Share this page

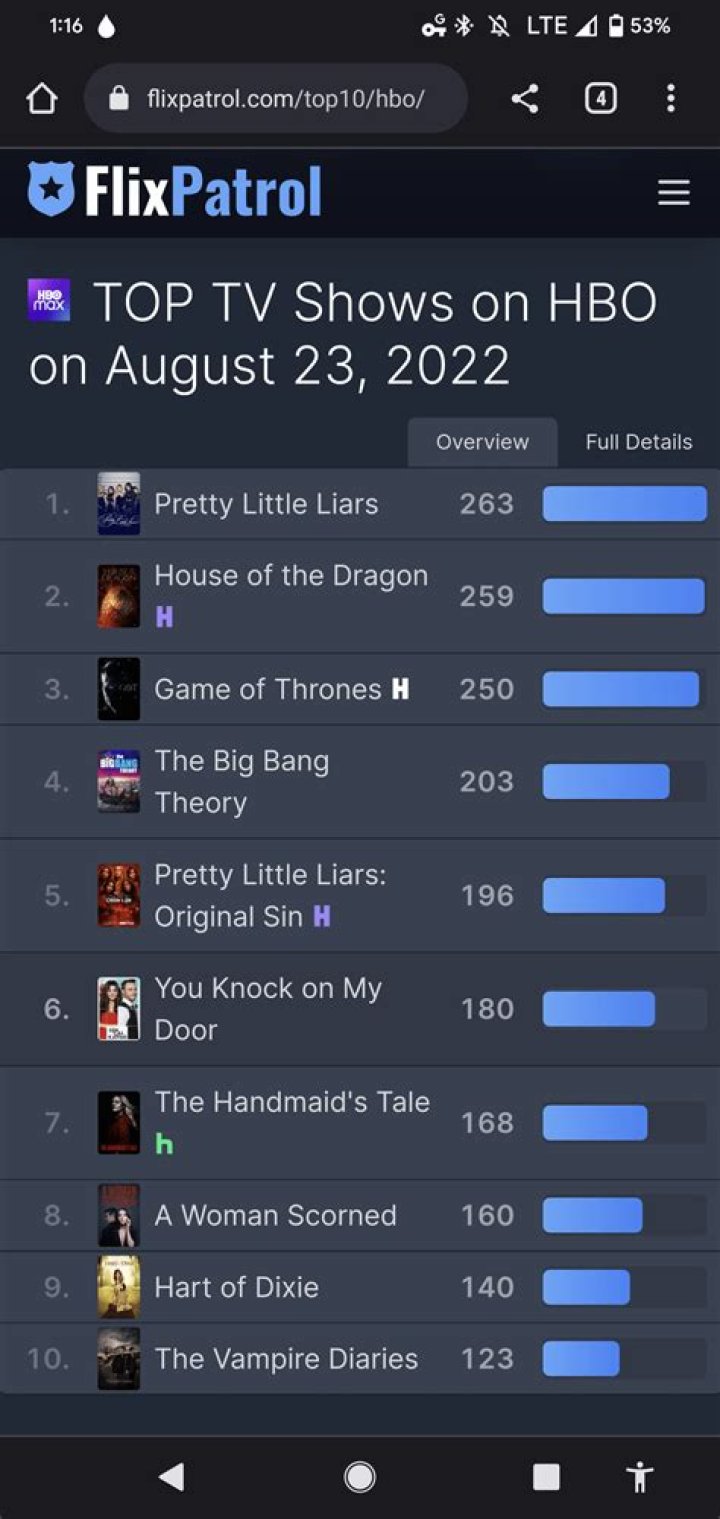pos(524,98)
